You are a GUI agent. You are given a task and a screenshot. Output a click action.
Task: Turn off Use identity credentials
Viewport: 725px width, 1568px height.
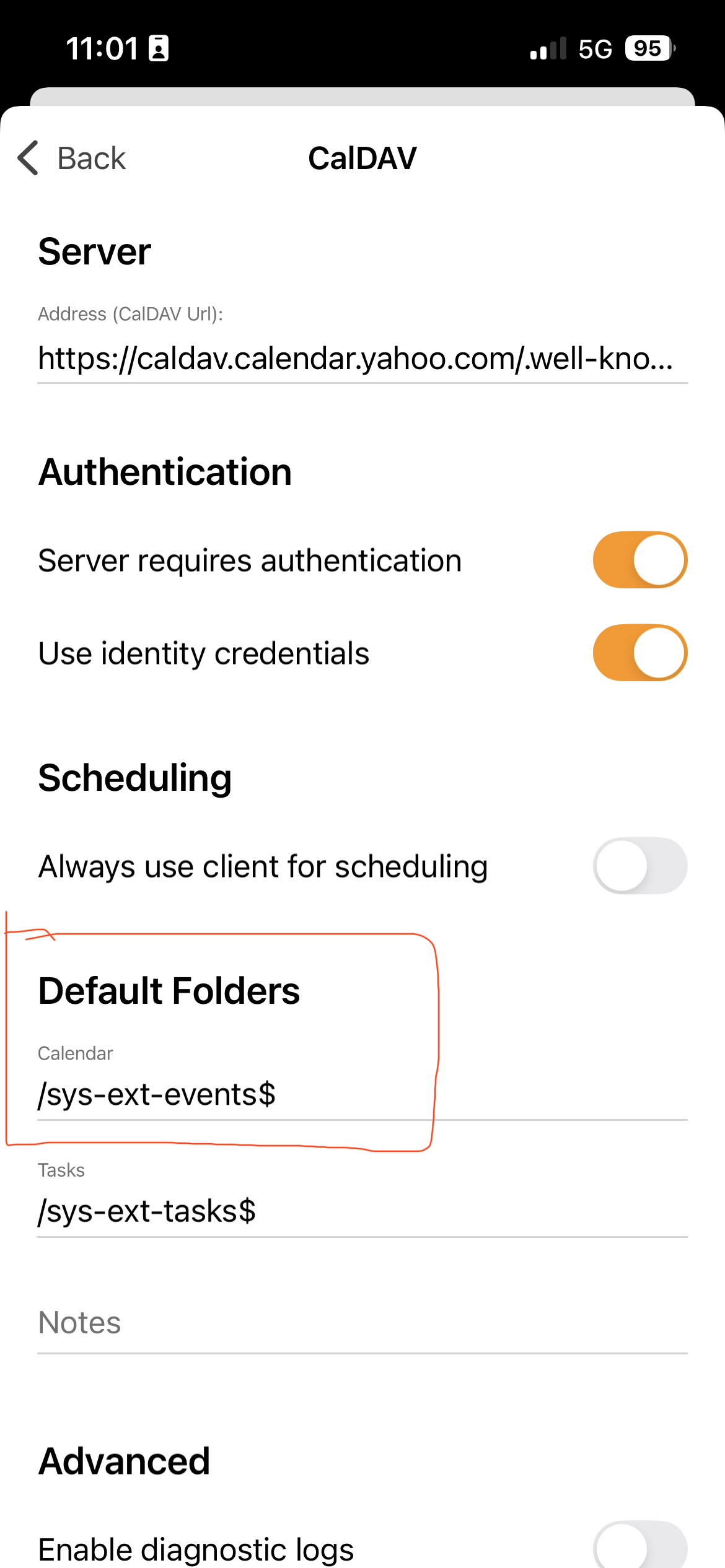pos(639,653)
